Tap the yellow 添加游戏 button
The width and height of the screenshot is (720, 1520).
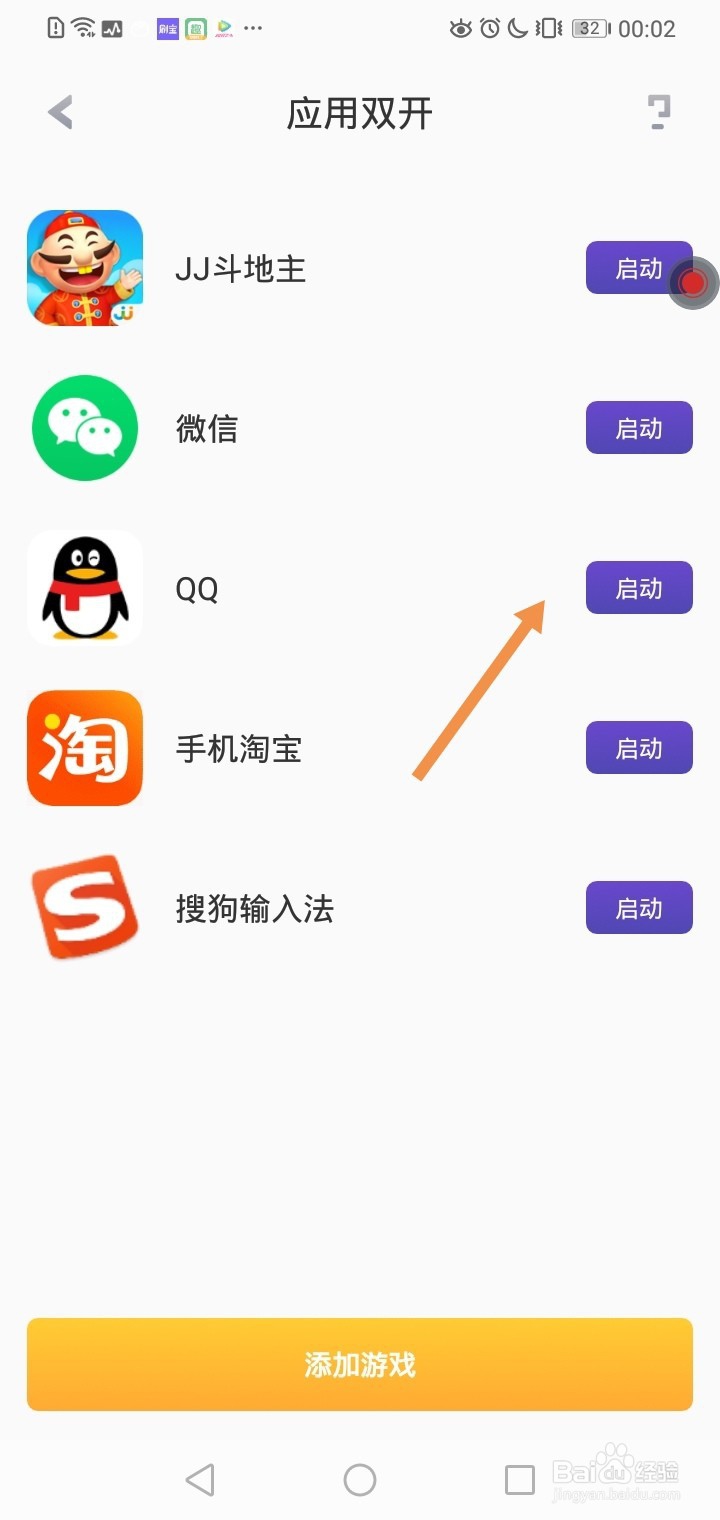click(x=360, y=1365)
